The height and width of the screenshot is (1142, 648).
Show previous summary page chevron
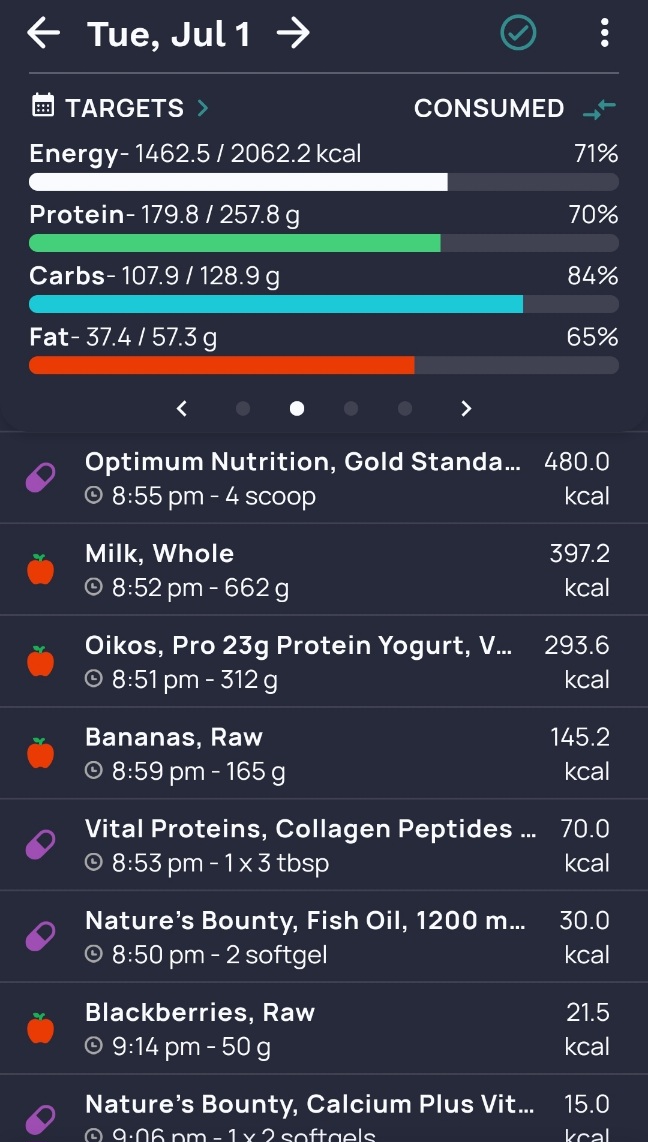point(182,409)
